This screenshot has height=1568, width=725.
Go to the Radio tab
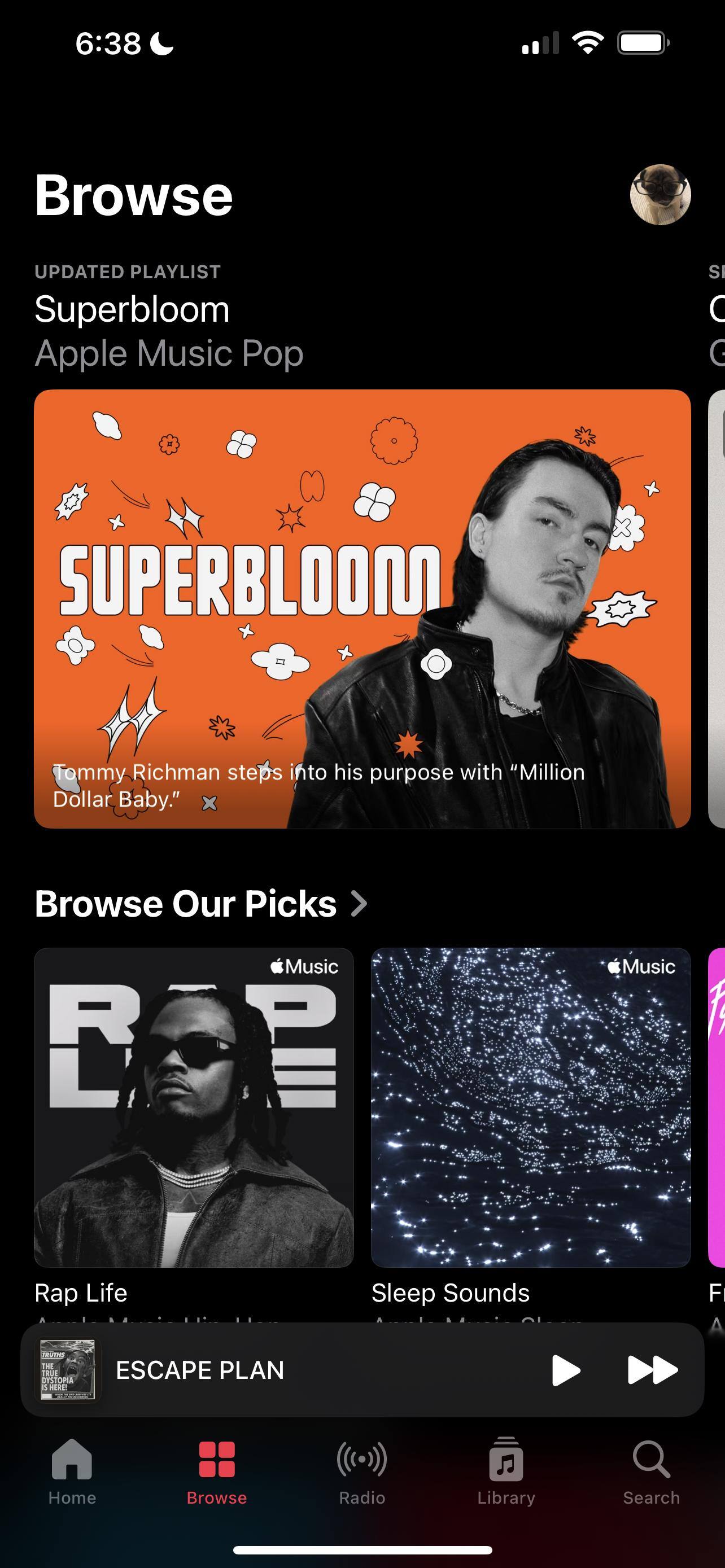(x=362, y=1470)
